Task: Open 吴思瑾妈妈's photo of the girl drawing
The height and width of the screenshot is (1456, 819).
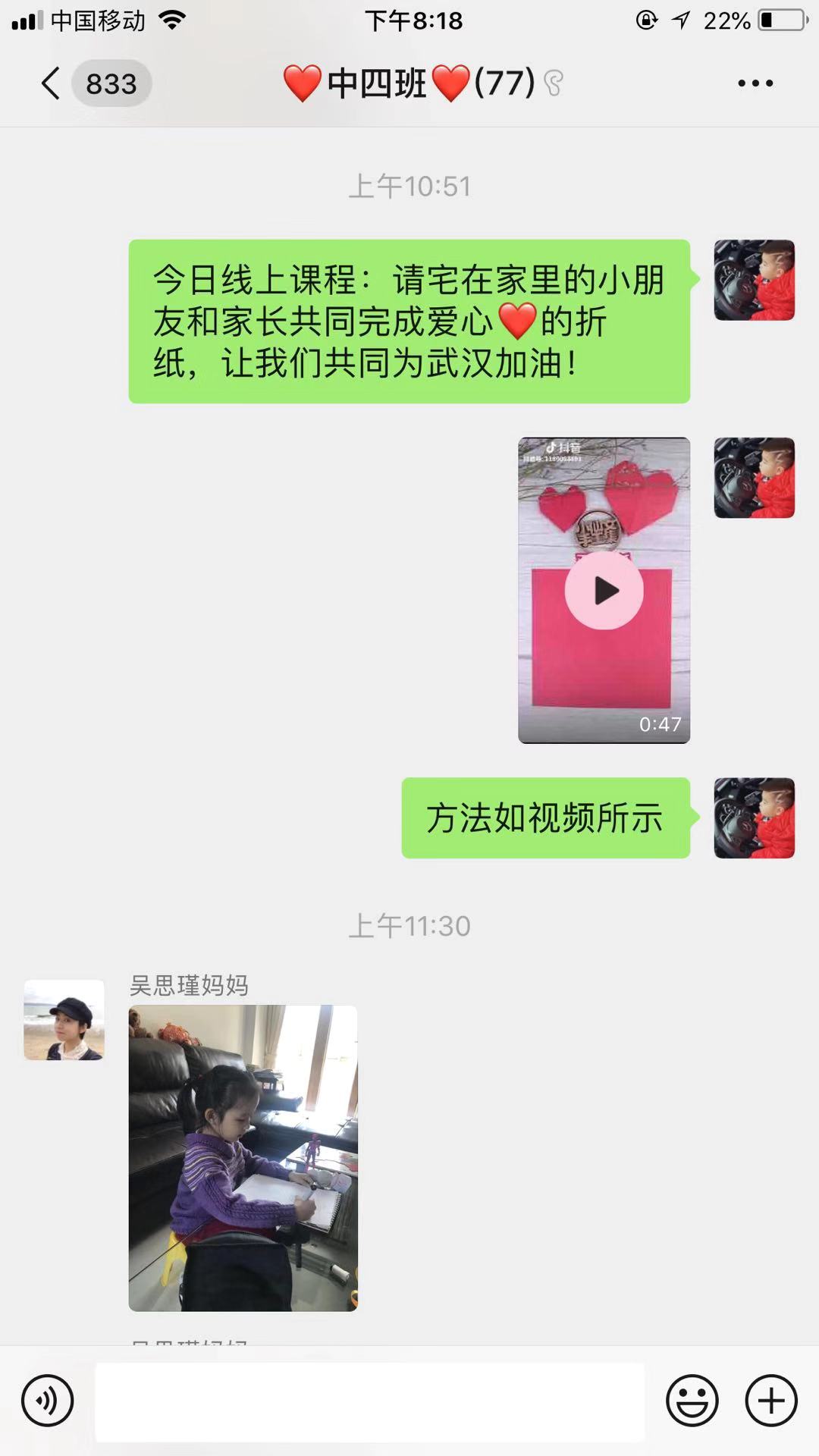Action: coord(243,1158)
